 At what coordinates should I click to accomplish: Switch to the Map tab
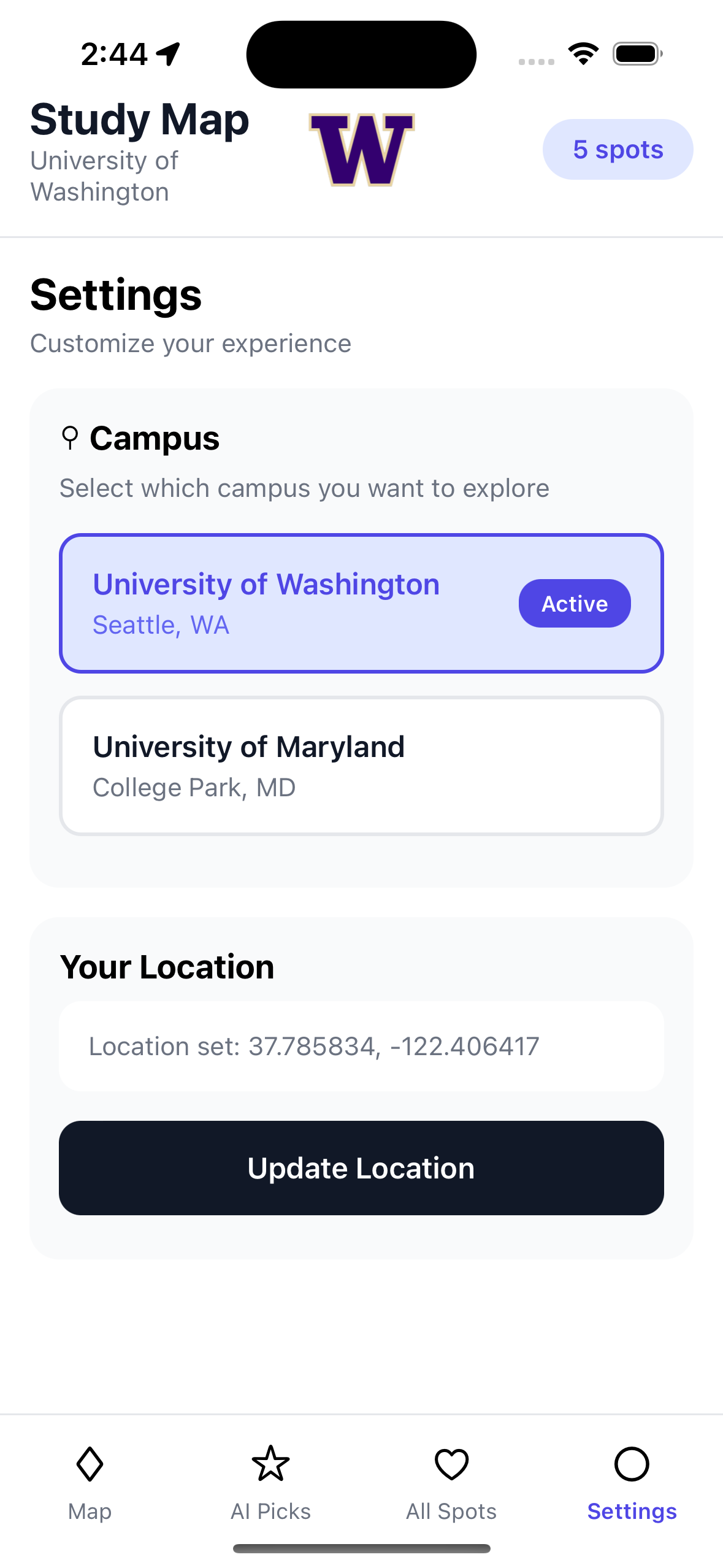[90, 1482]
